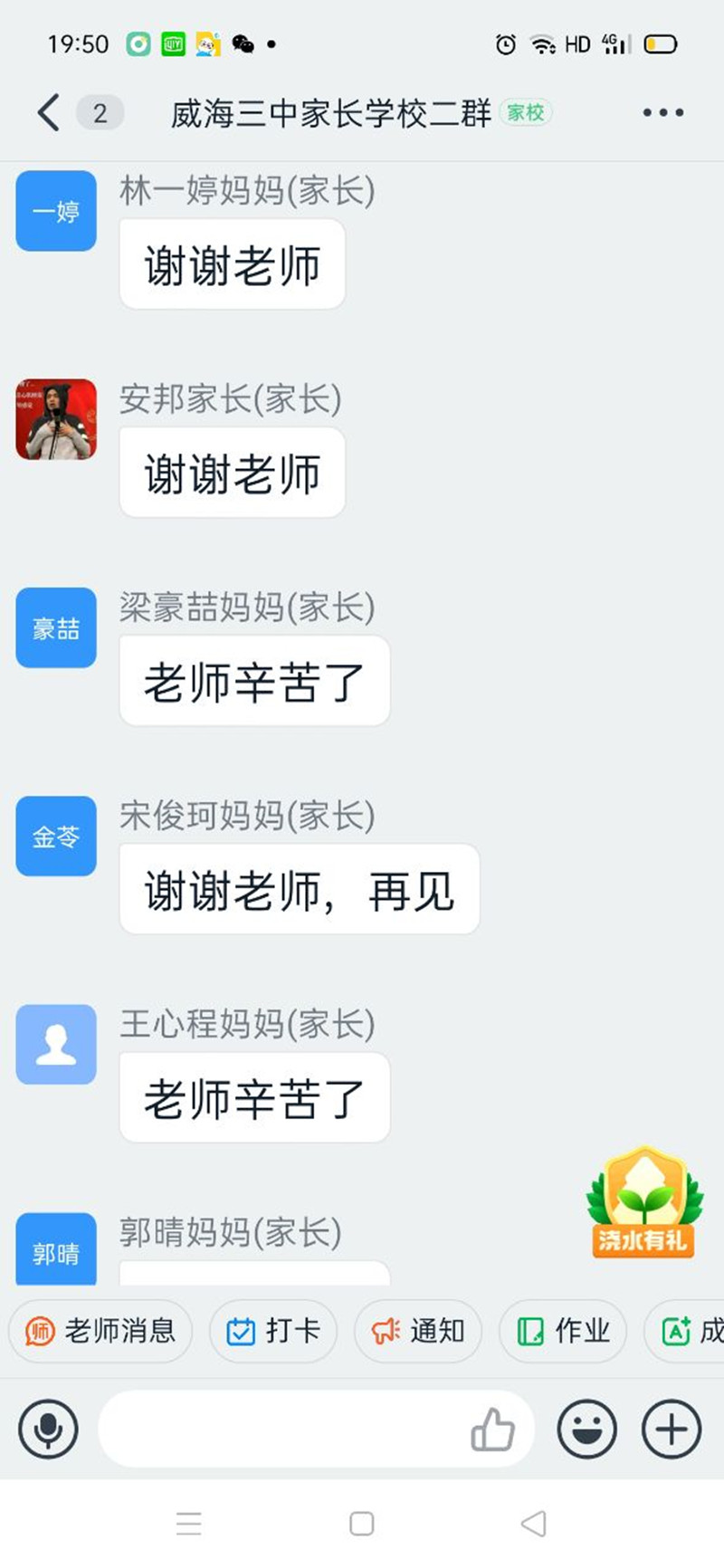Go back from the group chat
Viewport: 724px width, 1568px height.
[x=48, y=113]
